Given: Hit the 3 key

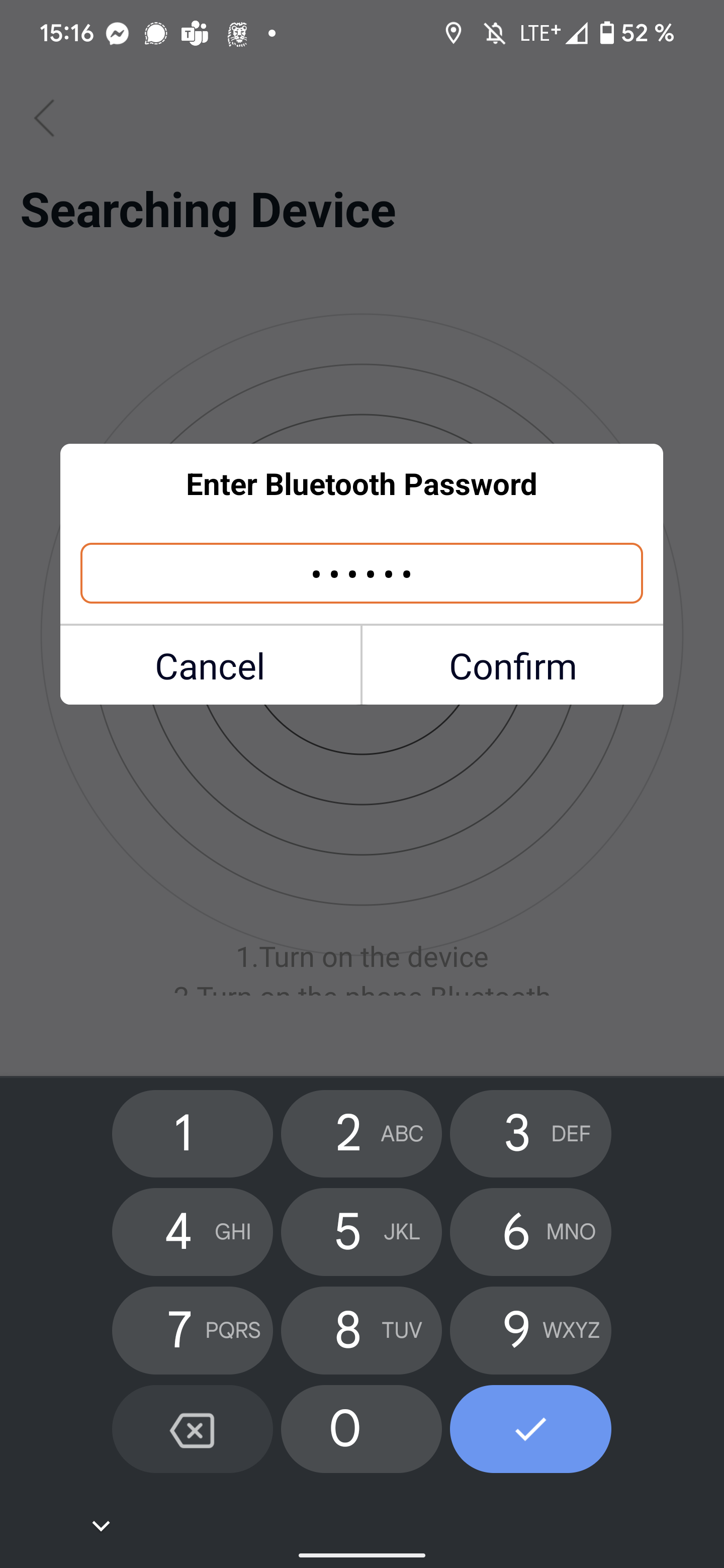Looking at the screenshot, I should pyautogui.click(x=530, y=1133).
